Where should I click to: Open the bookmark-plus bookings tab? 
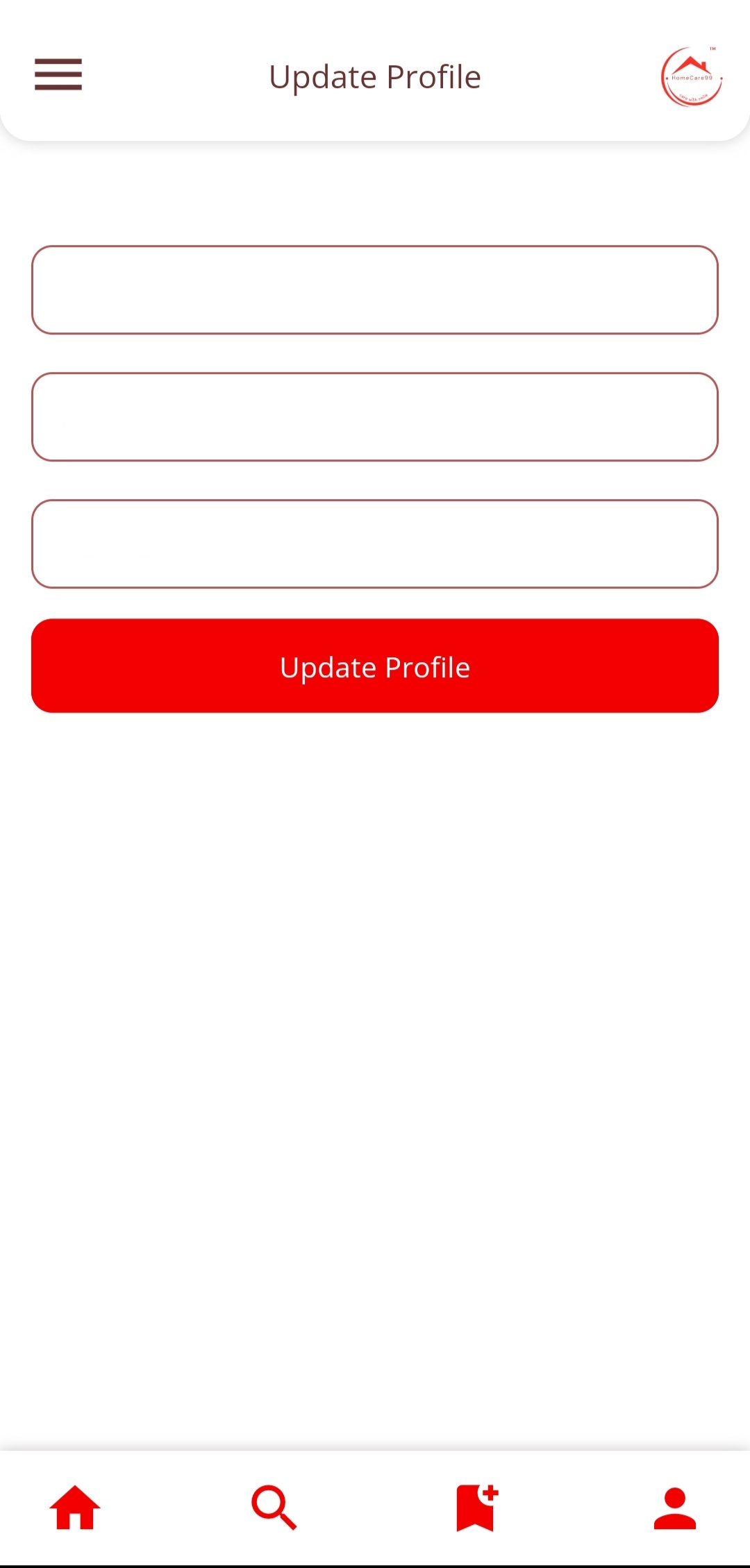(x=476, y=1508)
